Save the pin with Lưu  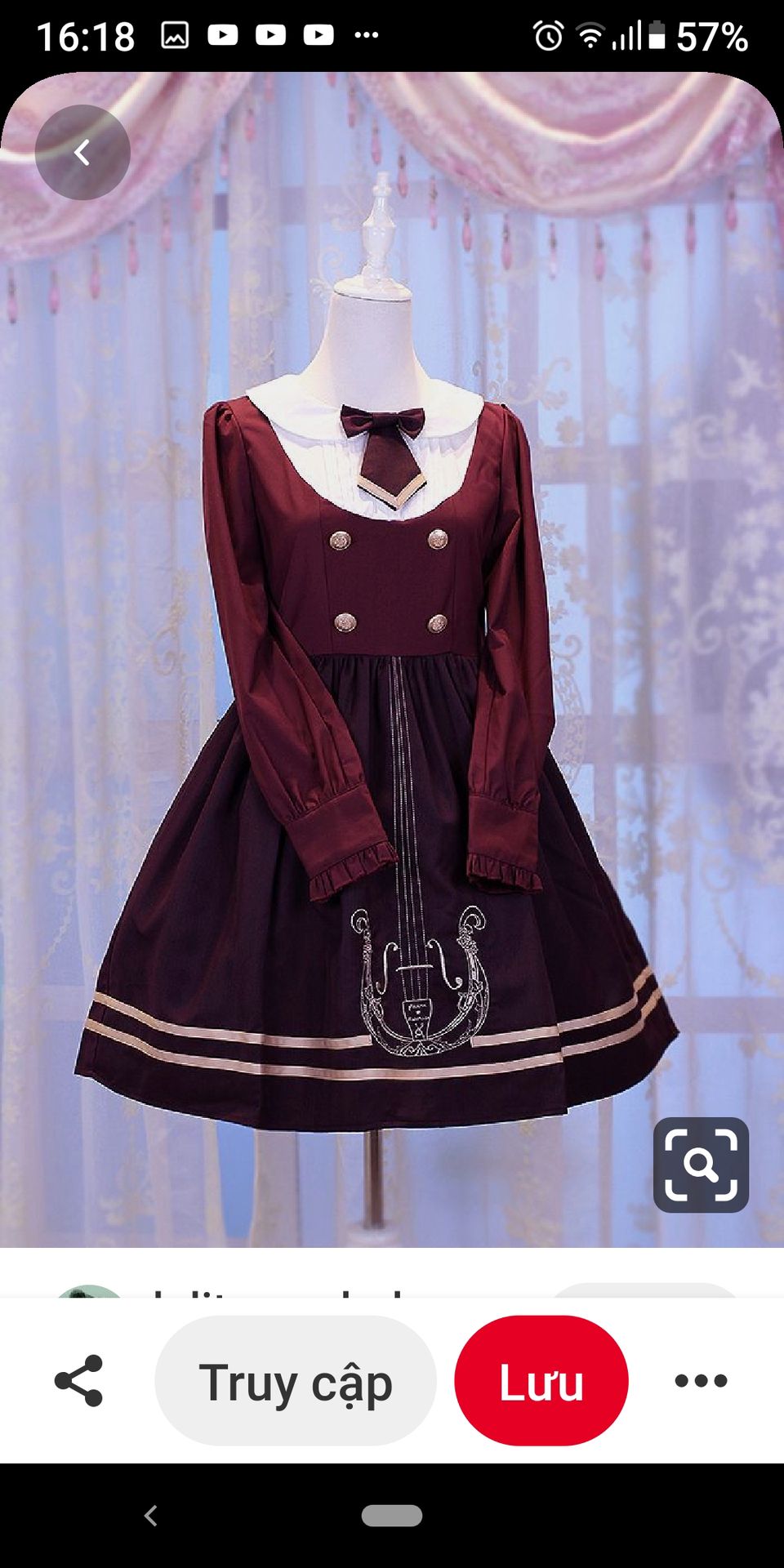541,1381
